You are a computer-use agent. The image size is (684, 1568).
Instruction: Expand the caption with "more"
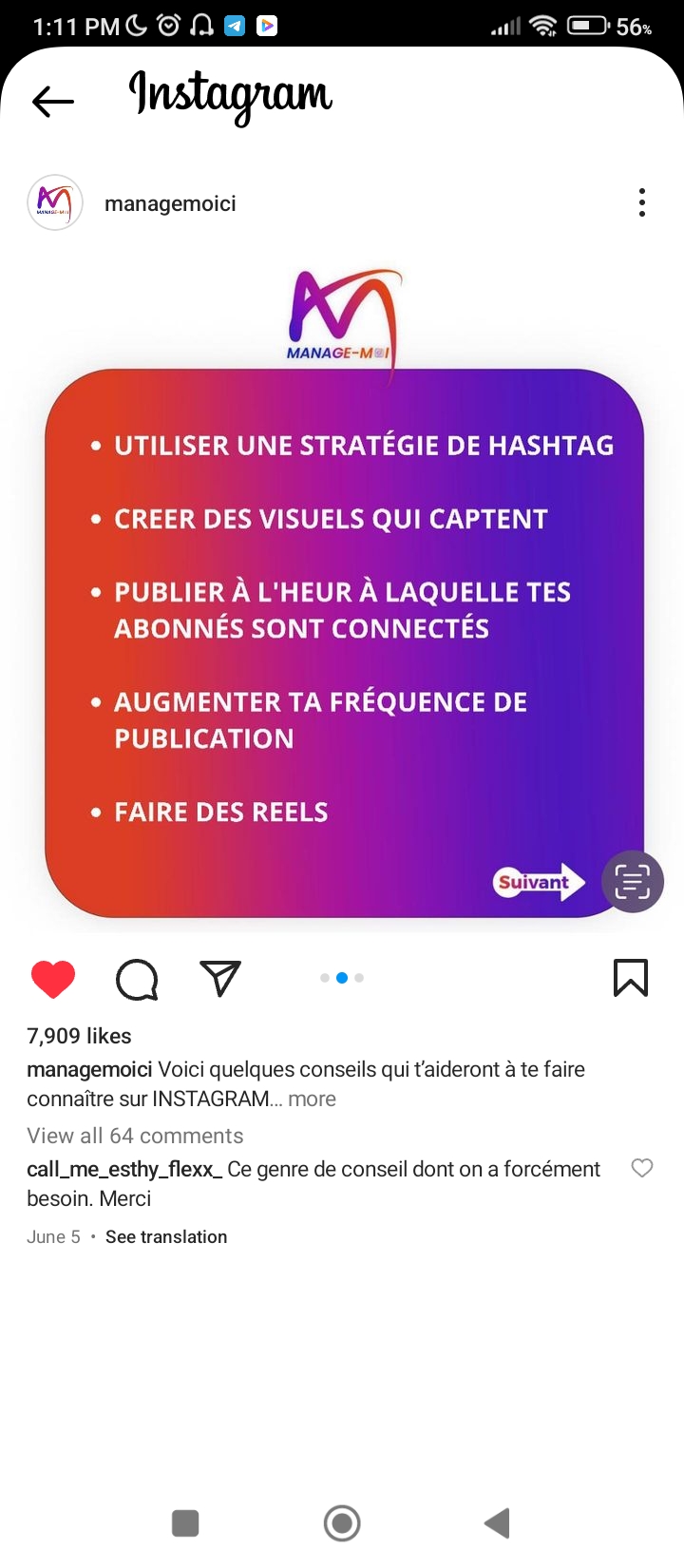point(313,1099)
